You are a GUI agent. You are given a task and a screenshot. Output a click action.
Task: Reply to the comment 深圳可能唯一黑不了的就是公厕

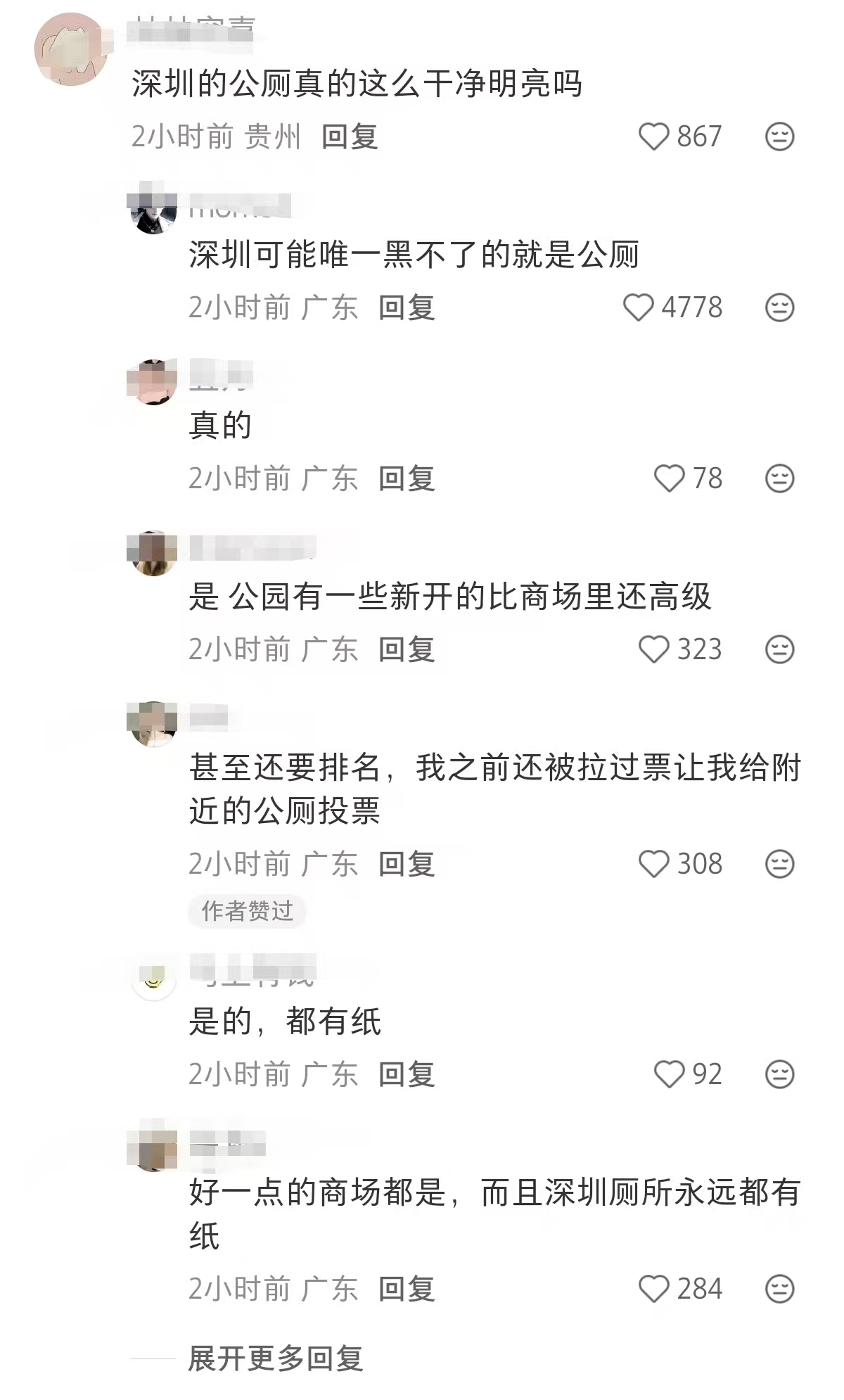[407, 307]
